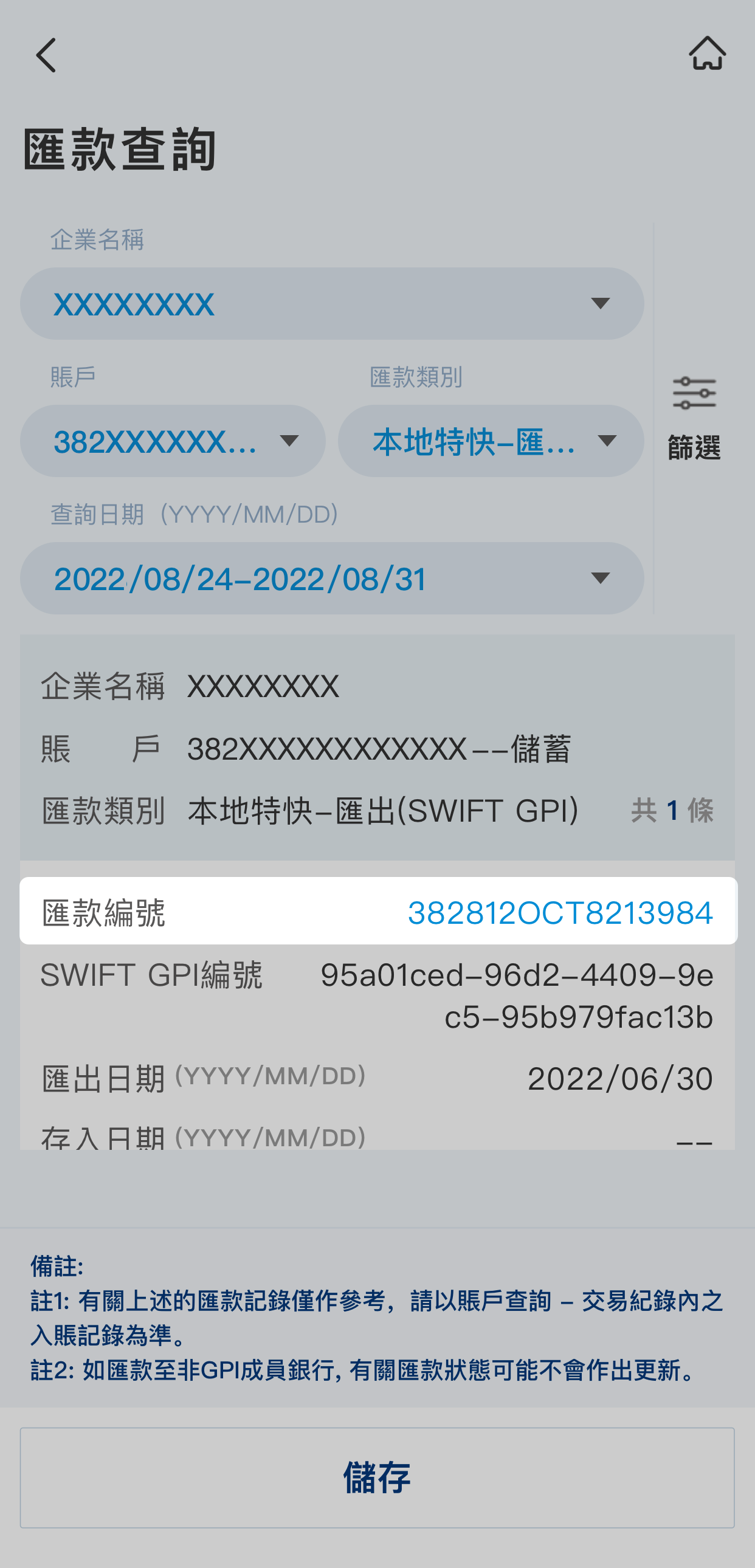Image resolution: width=755 pixels, height=1568 pixels.
Task: Return to home via the house icon
Action: 707,53
